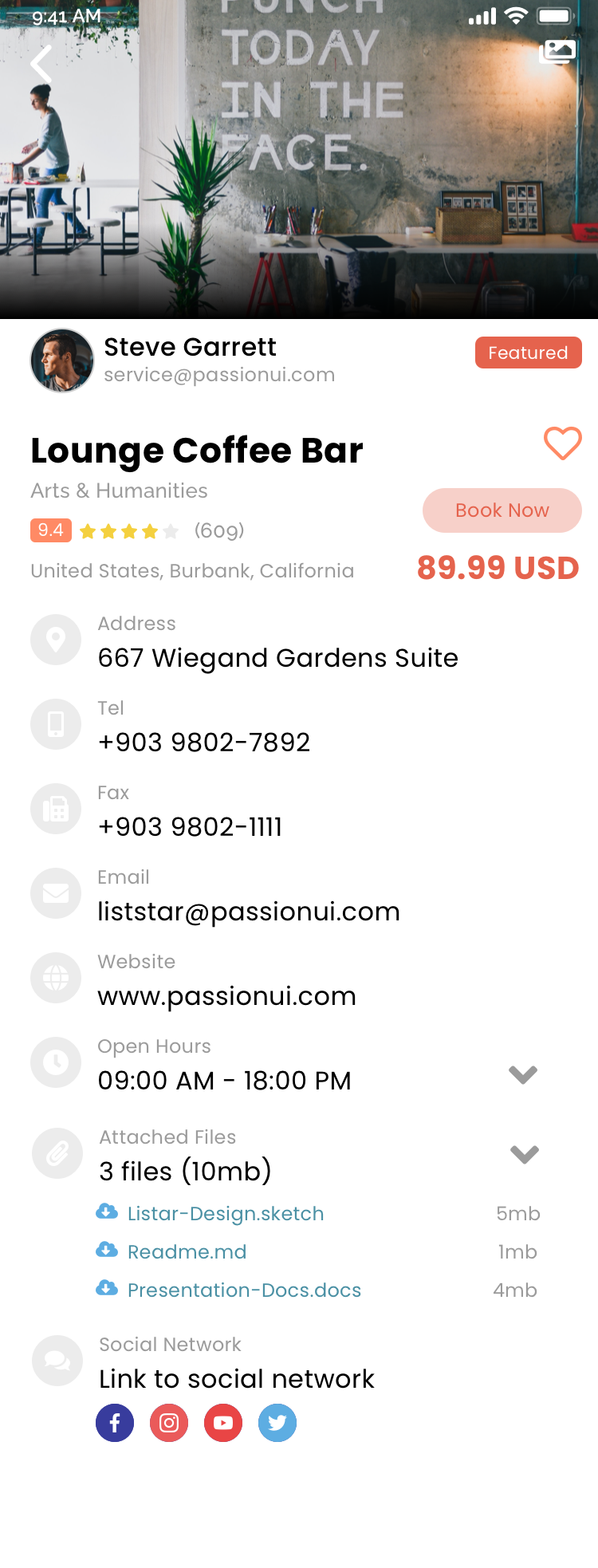Download Listar-Design.sketch file

point(225,1214)
